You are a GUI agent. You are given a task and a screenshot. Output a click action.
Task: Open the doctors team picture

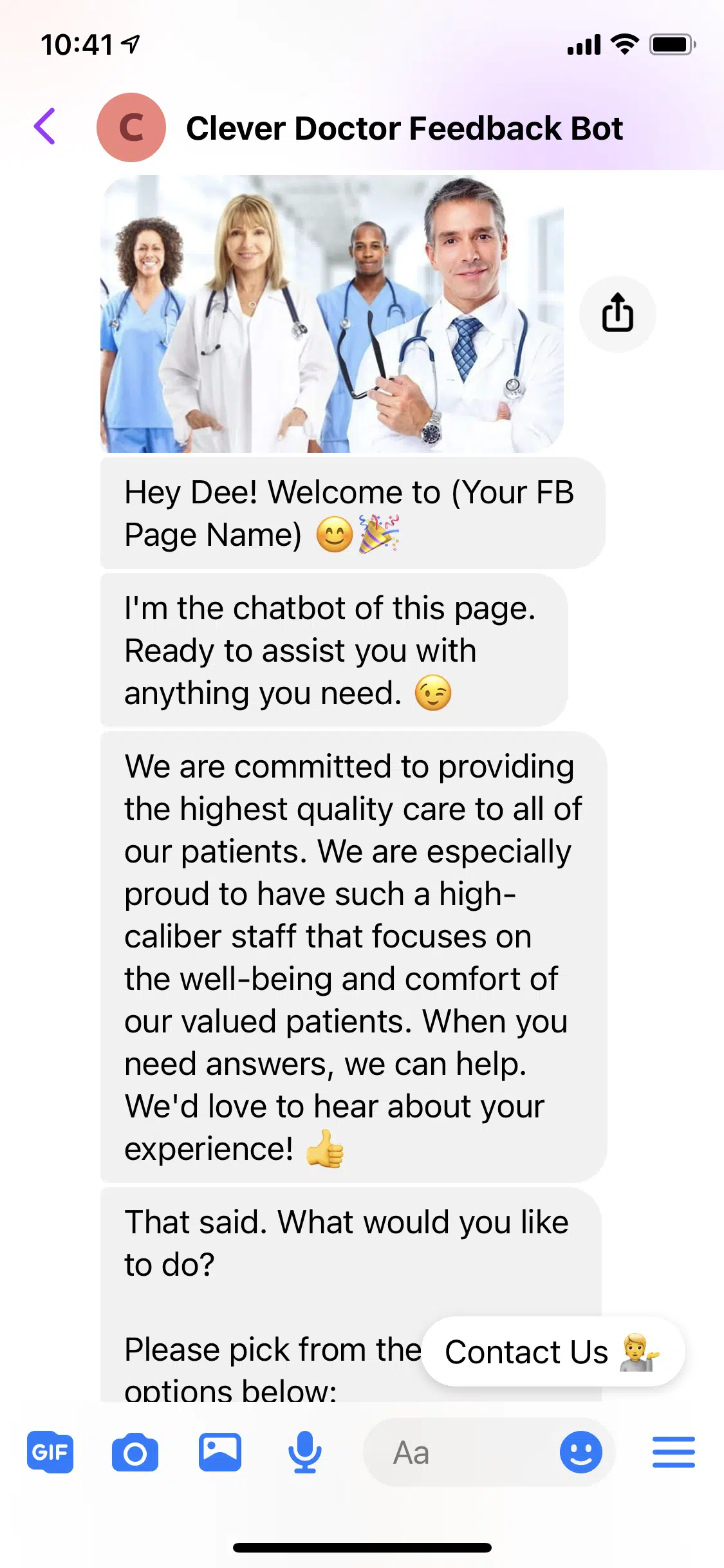332,314
